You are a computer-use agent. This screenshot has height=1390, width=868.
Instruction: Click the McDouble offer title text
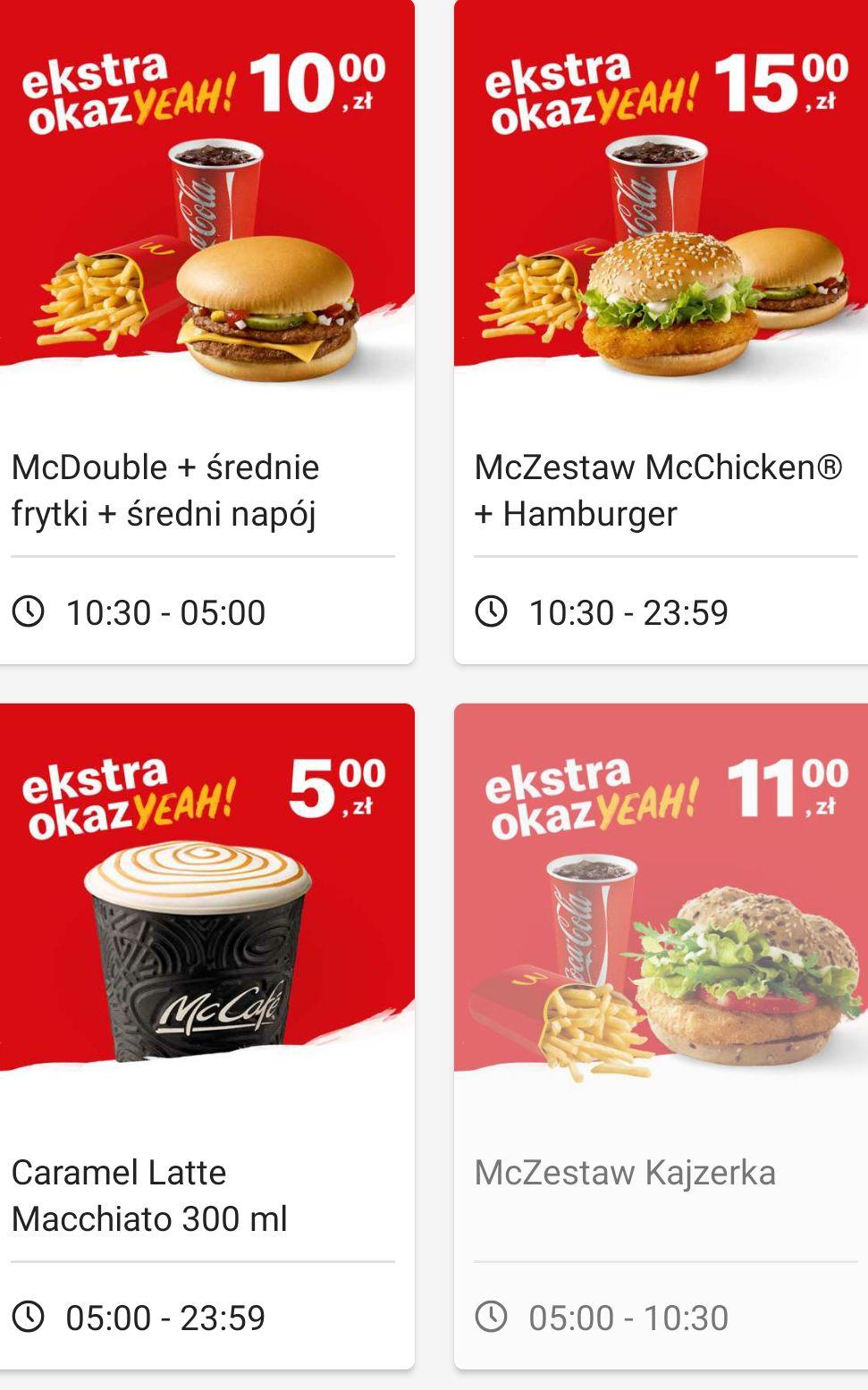pos(164,489)
